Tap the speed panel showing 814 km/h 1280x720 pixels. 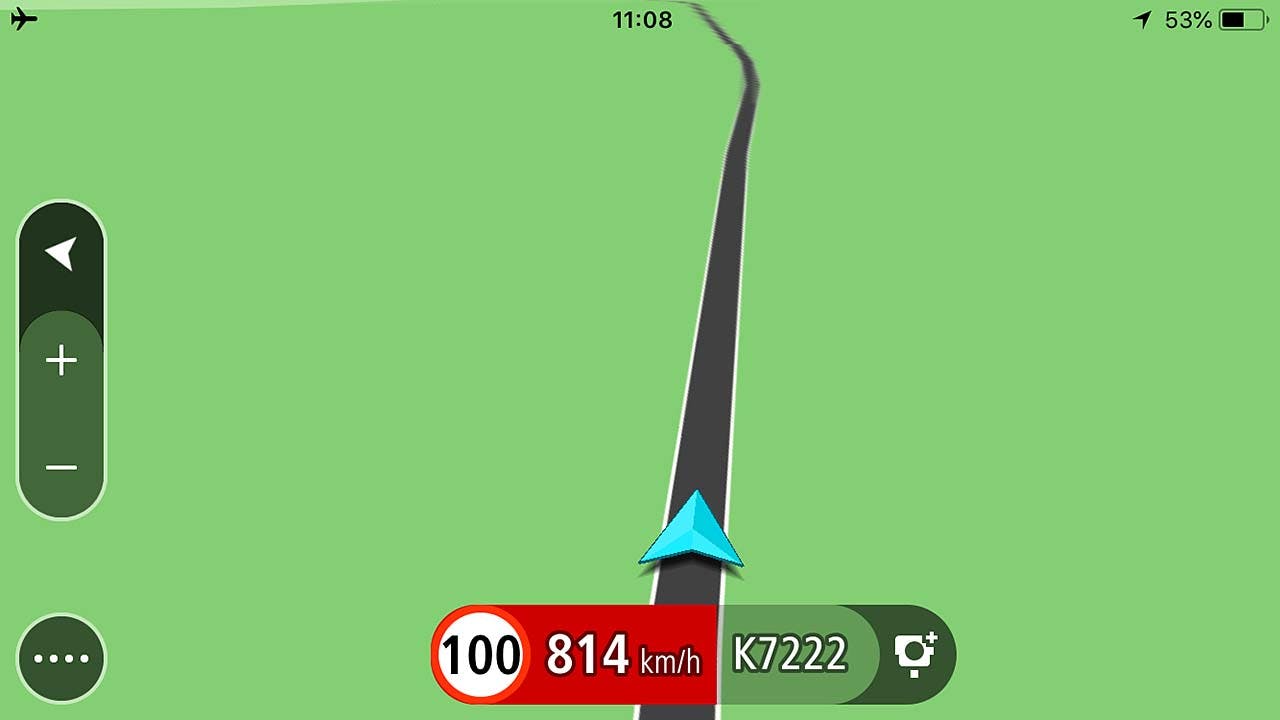coord(622,656)
